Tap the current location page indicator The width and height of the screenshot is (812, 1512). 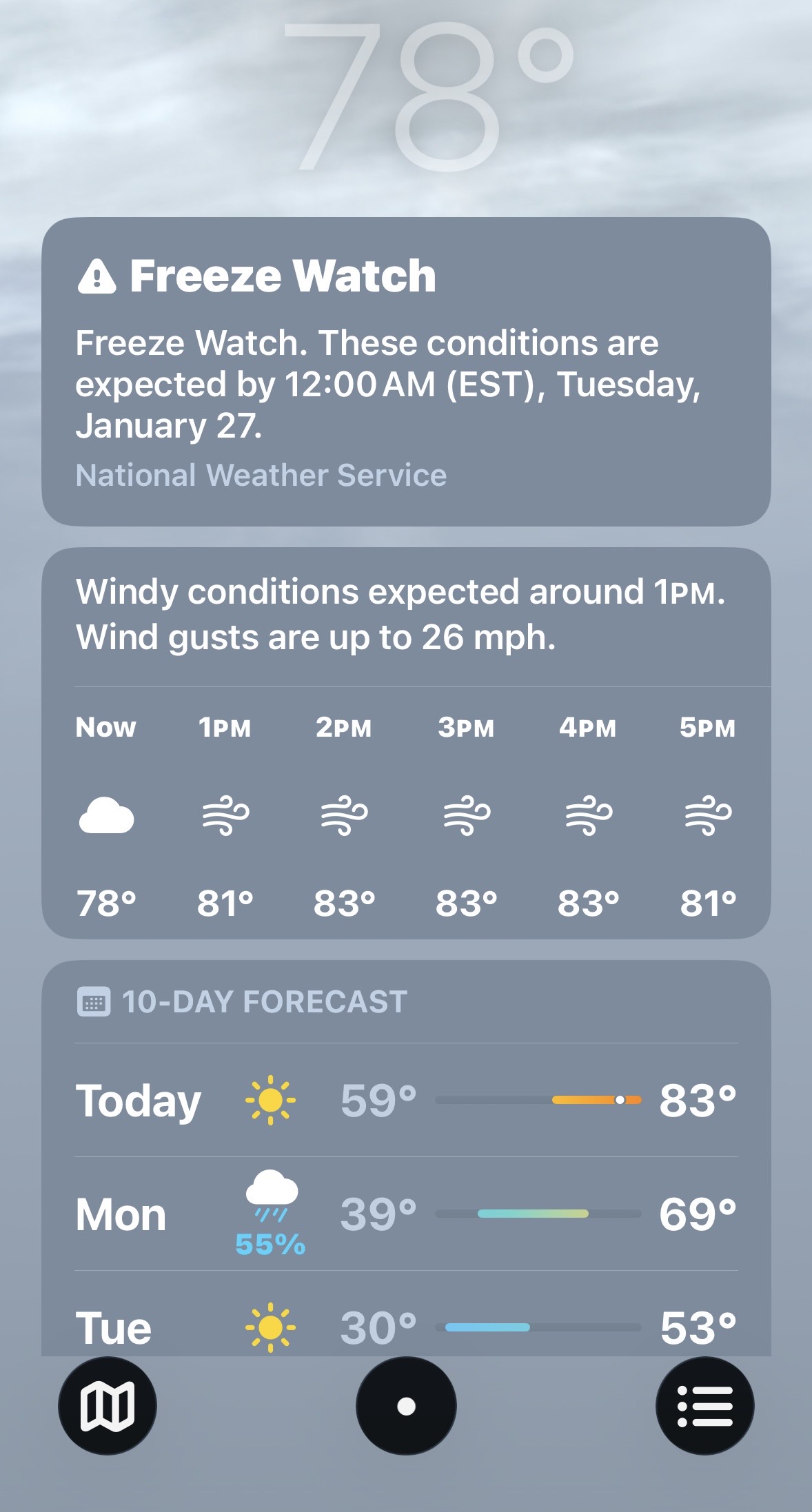click(406, 1406)
